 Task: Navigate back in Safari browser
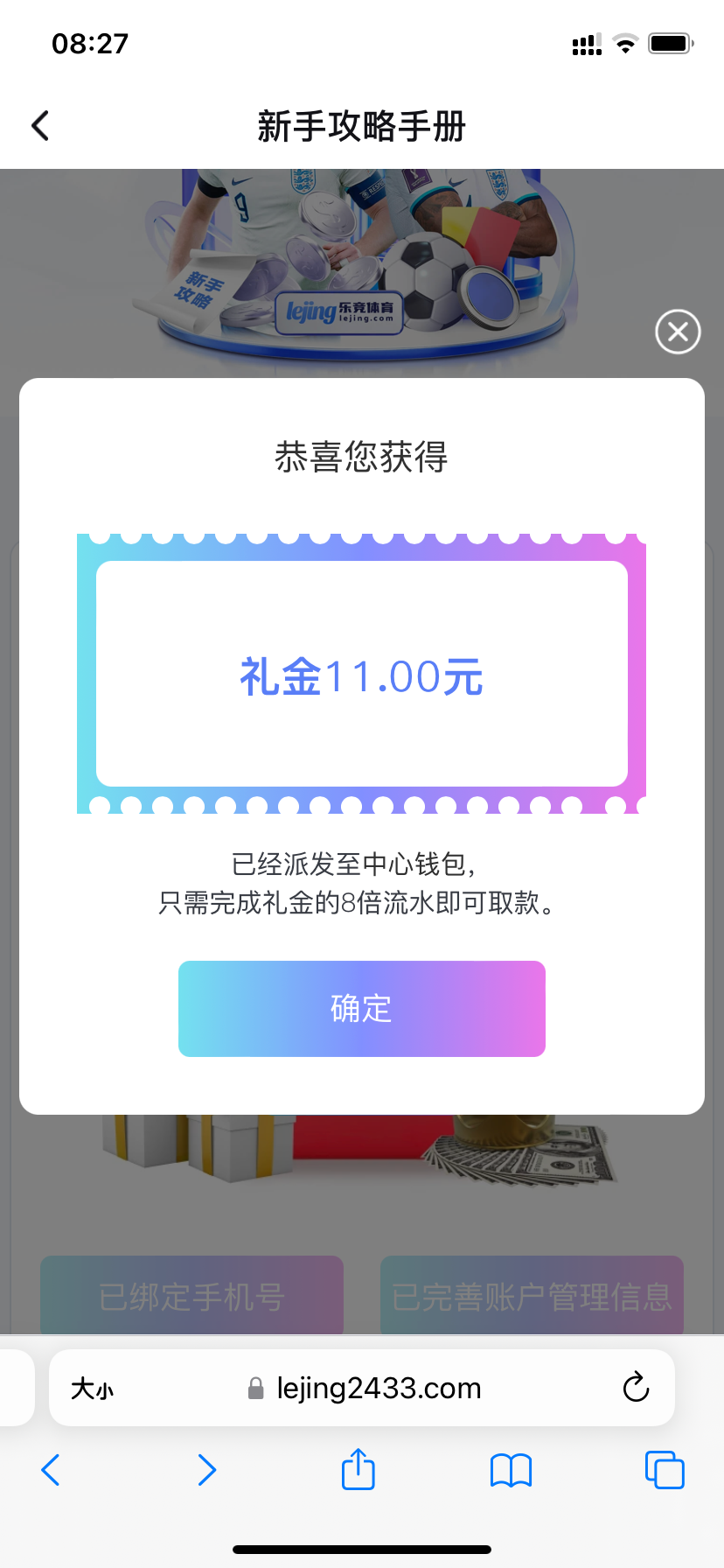coord(51,1470)
